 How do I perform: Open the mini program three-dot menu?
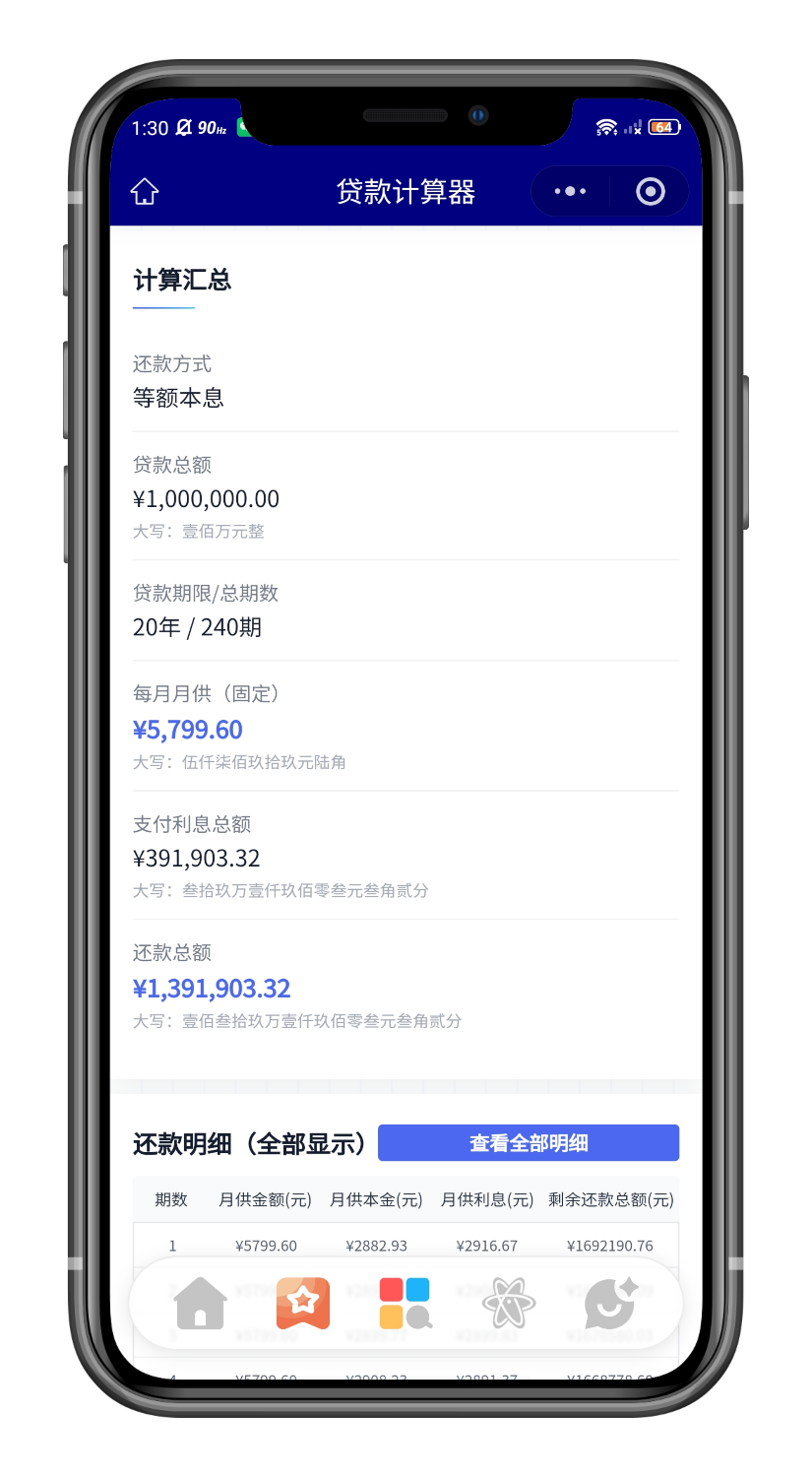click(570, 191)
